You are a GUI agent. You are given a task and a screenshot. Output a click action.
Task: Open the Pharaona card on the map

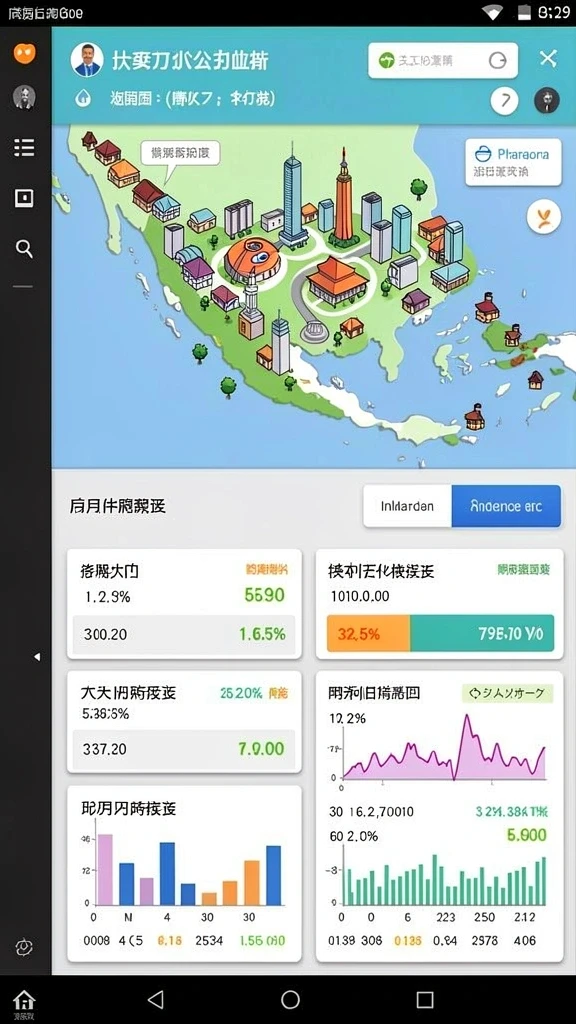(513, 162)
